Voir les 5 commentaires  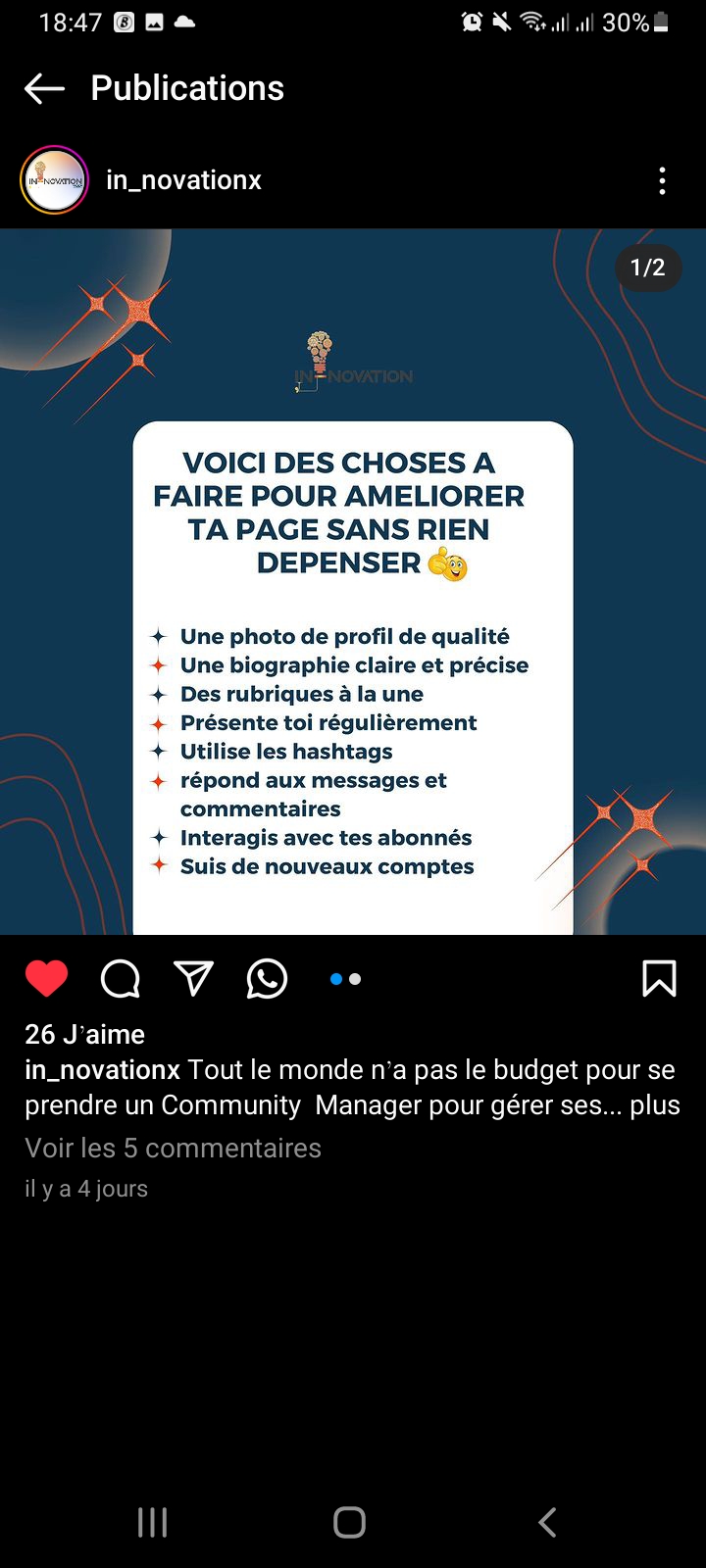[173, 1148]
